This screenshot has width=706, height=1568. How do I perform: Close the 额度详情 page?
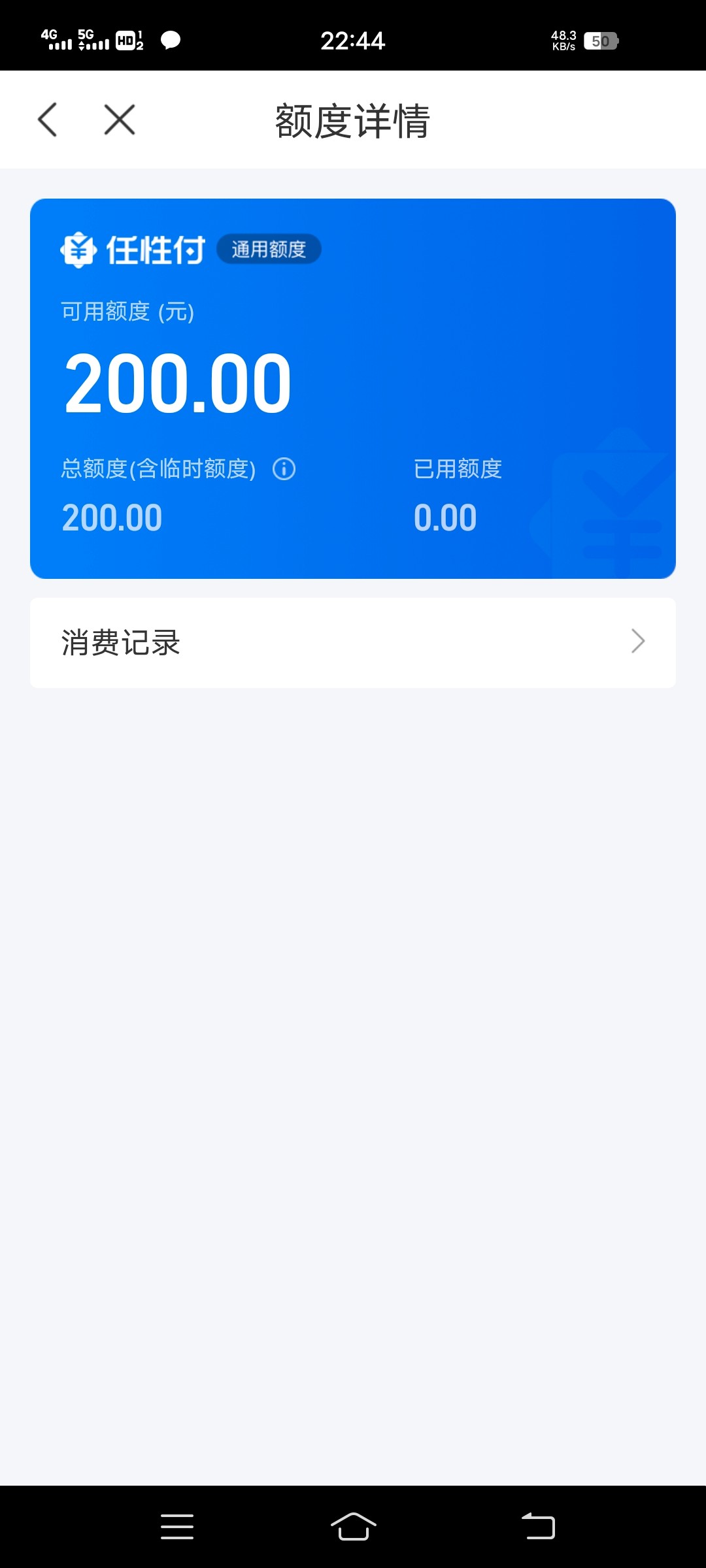point(120,120)
